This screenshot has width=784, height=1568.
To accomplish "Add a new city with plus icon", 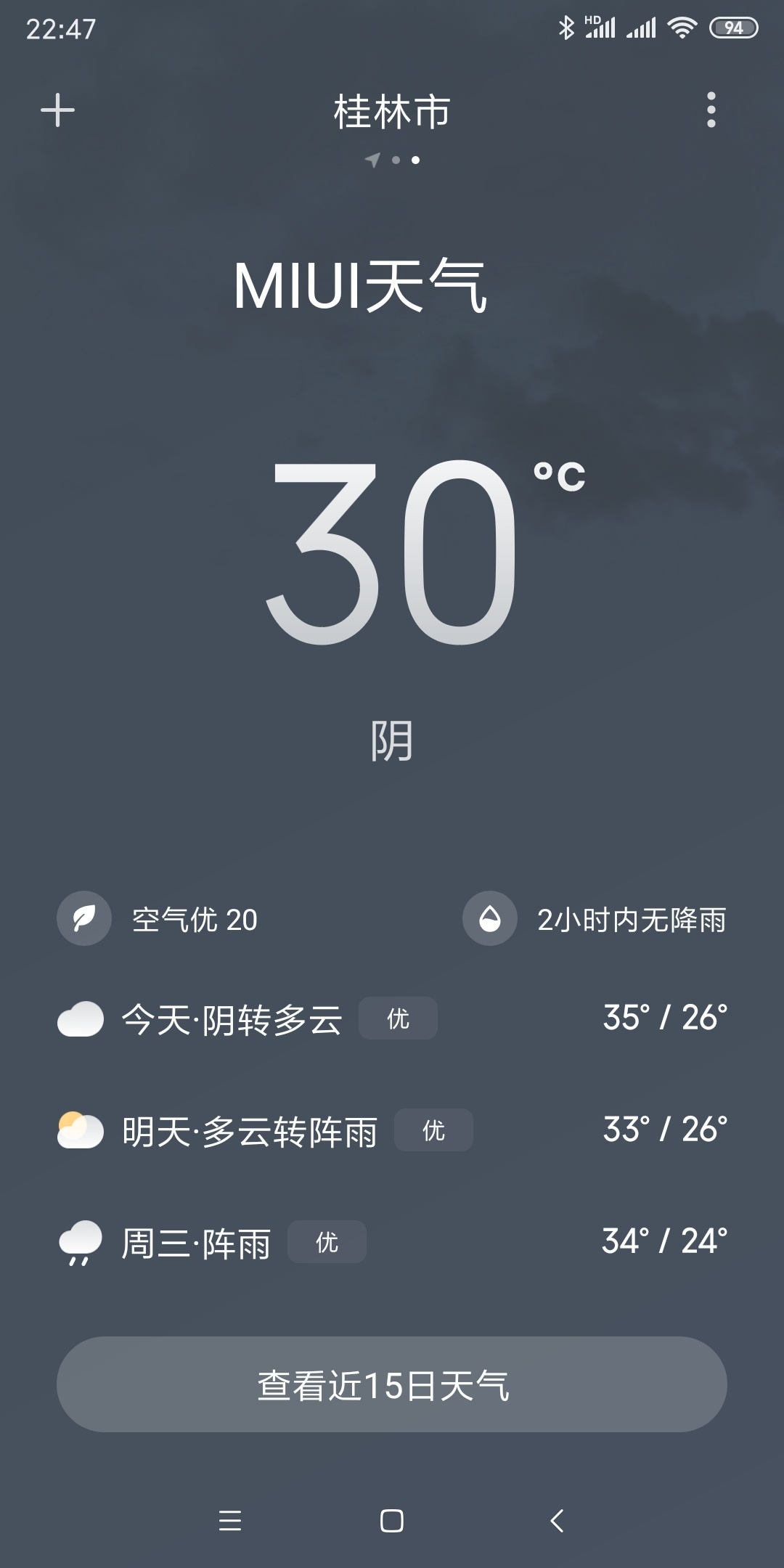I will point(57,110).
